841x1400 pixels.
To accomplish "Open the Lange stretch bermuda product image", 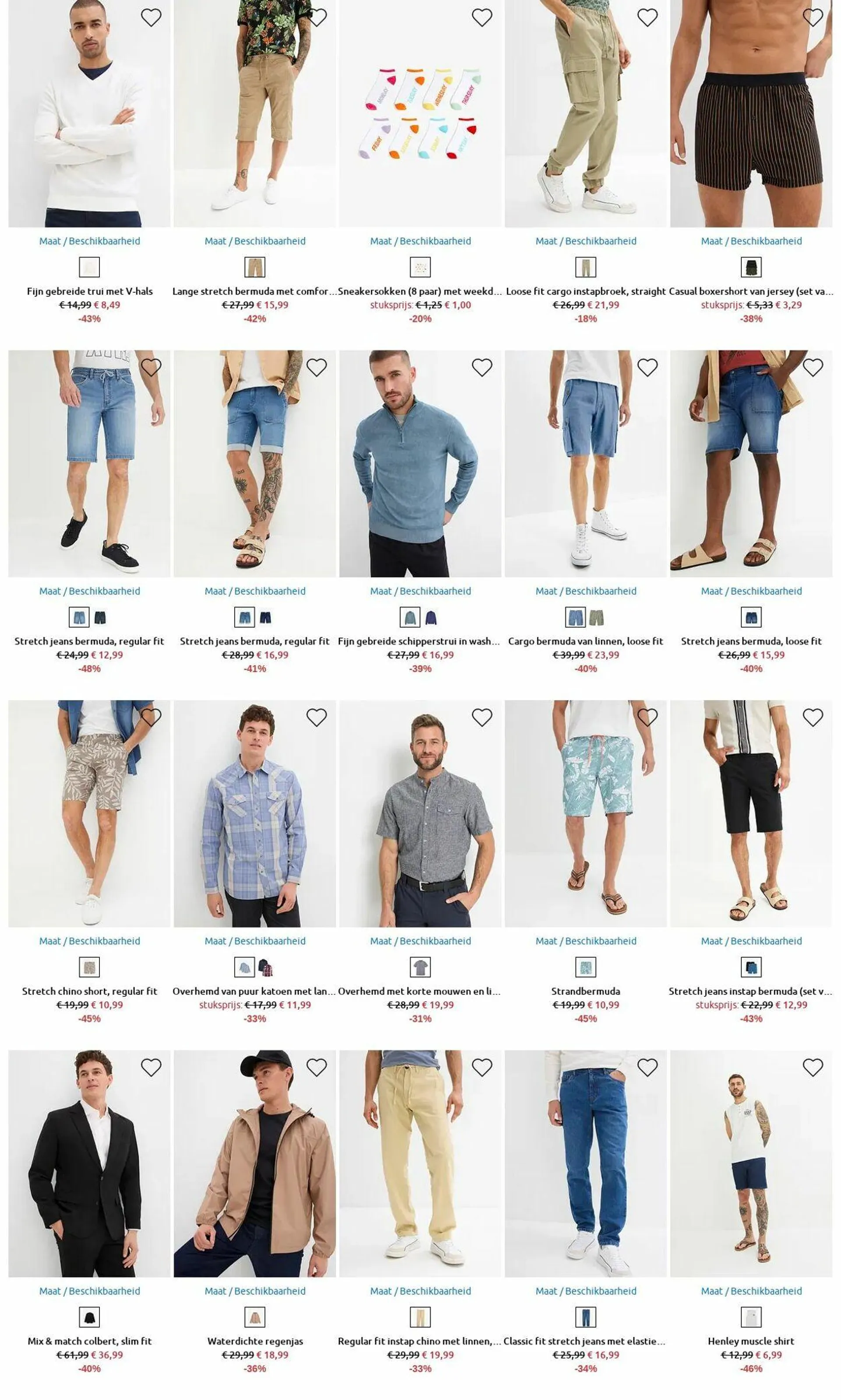I will click(x=254, y=113).
